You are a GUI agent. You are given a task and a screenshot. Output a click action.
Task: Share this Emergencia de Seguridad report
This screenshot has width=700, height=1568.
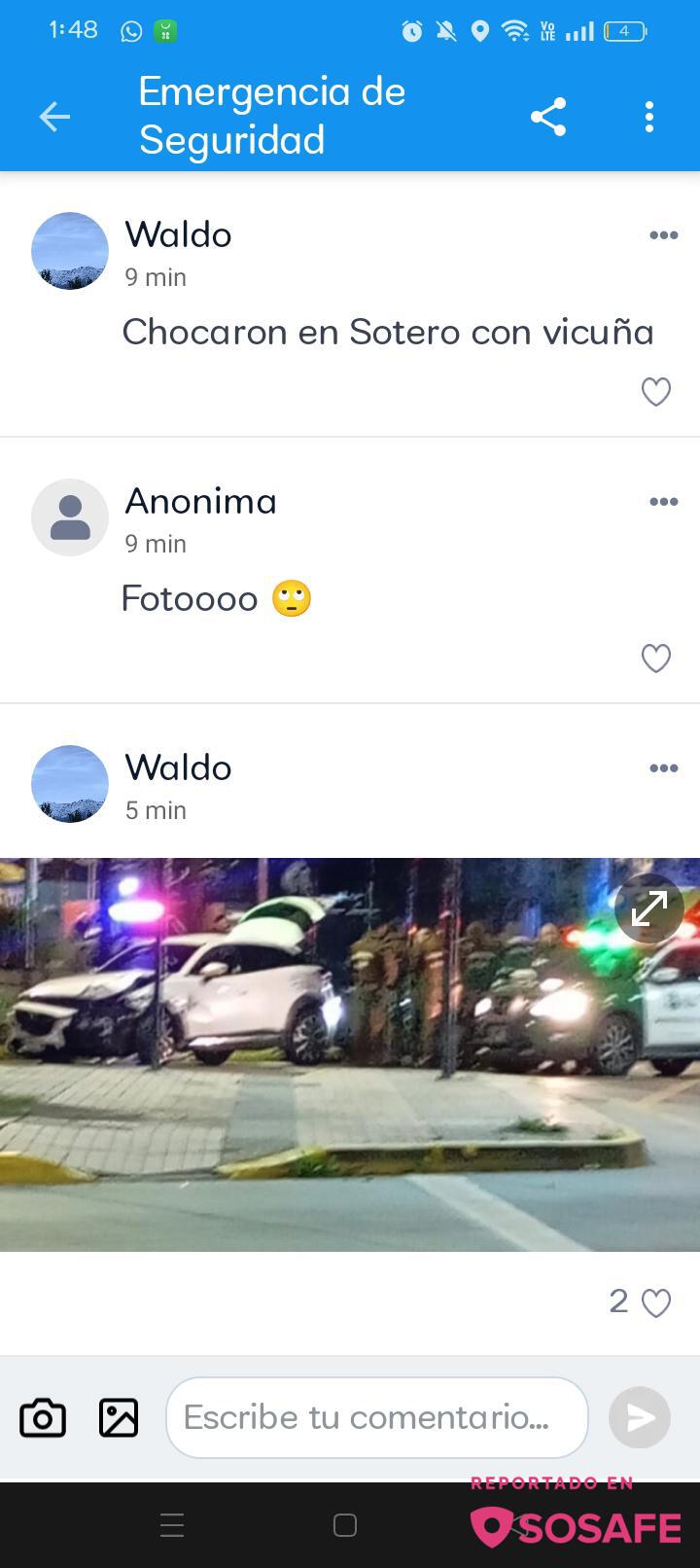point(548,117)
